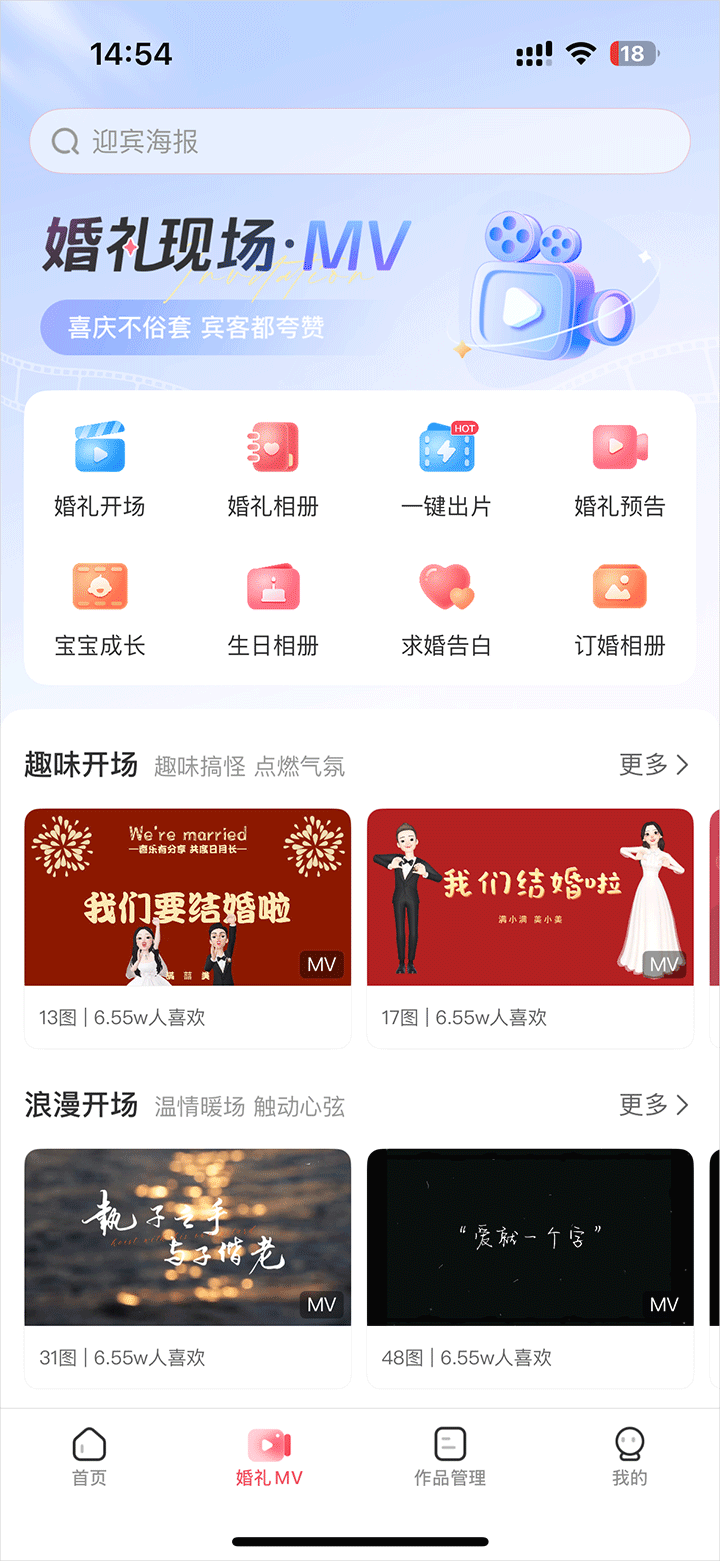
Task: Switch to the 首页 tab
Action: (x=90, y=1456)
